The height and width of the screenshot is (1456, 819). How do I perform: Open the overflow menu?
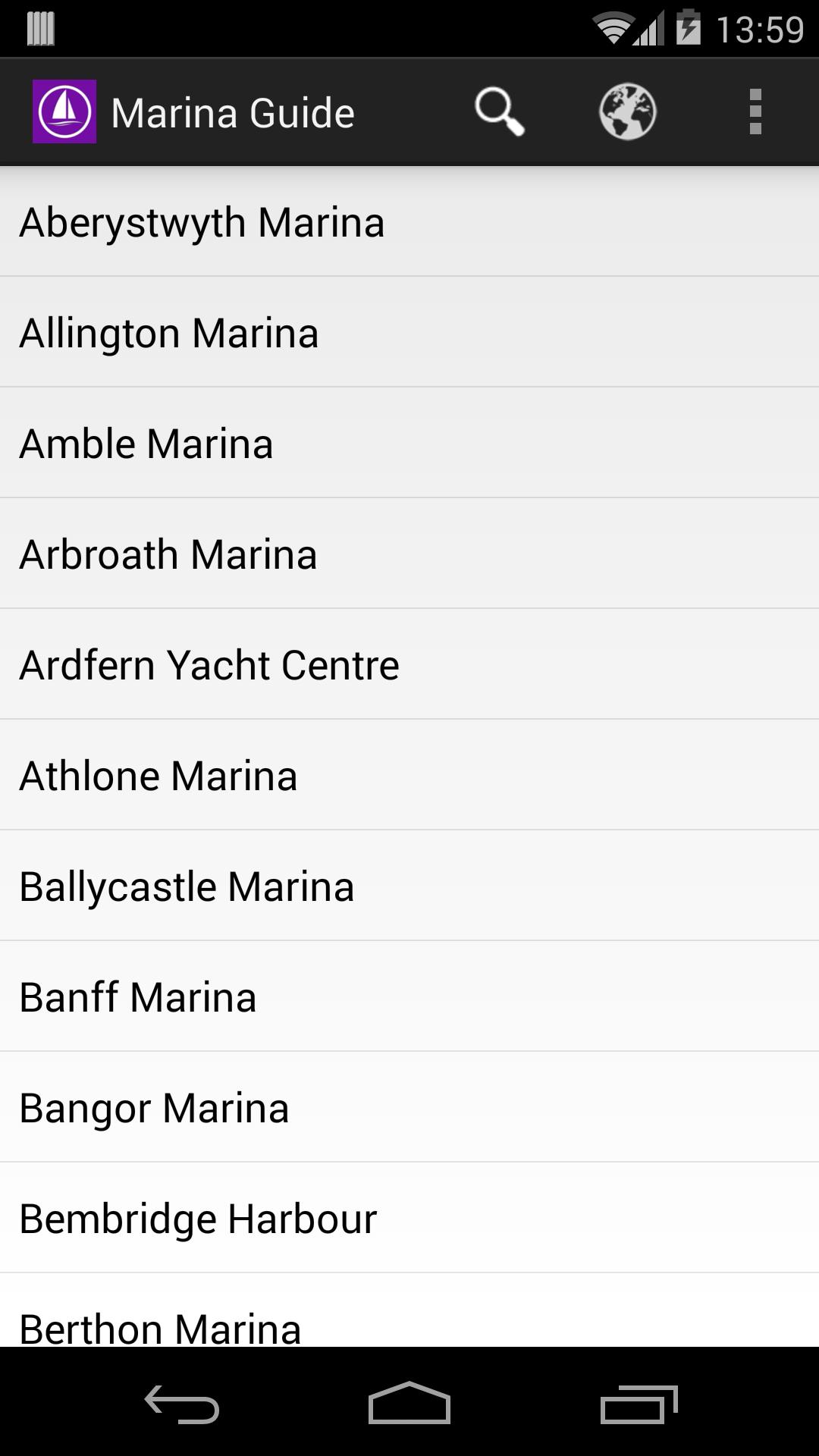pyautogui.click(x=755, y=111)
